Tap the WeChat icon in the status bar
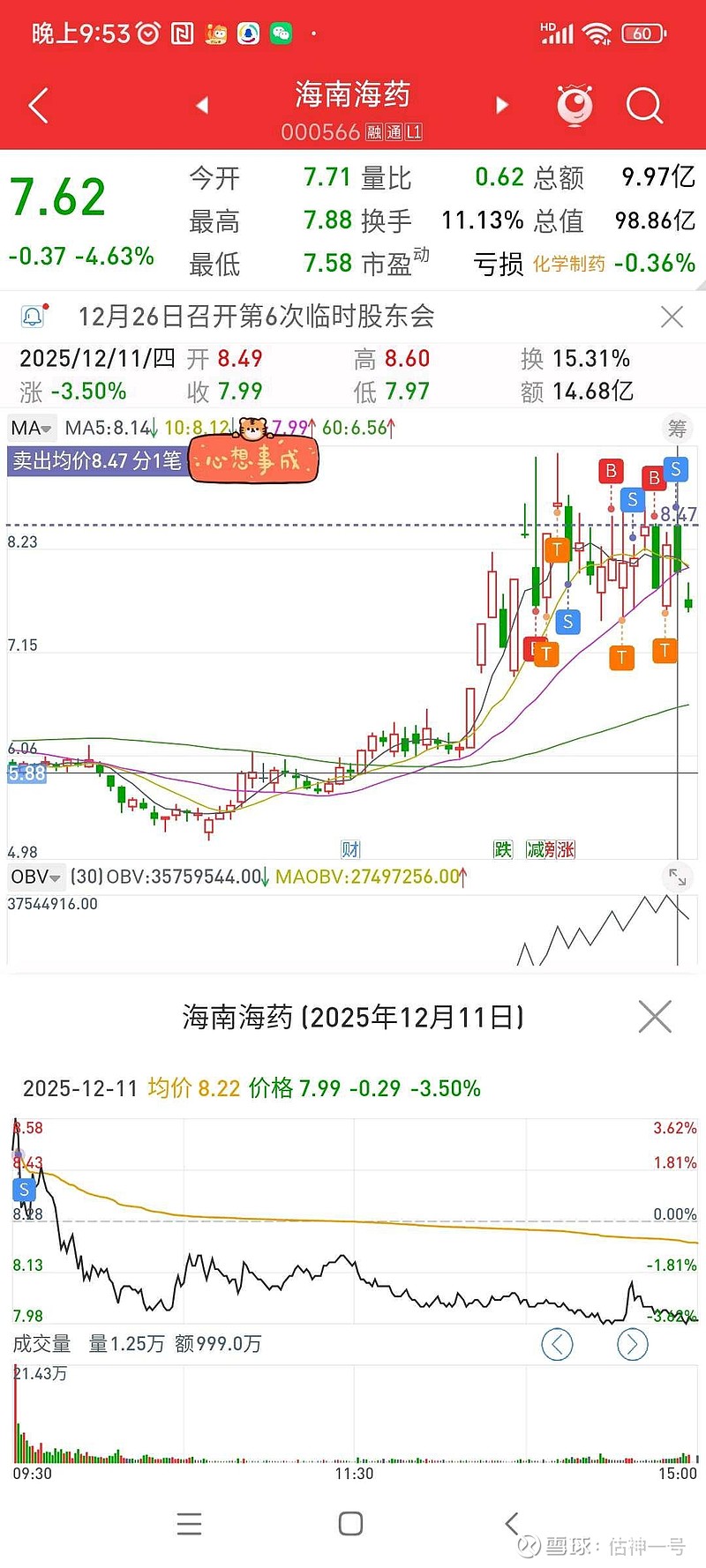 (x=282, y=33)
